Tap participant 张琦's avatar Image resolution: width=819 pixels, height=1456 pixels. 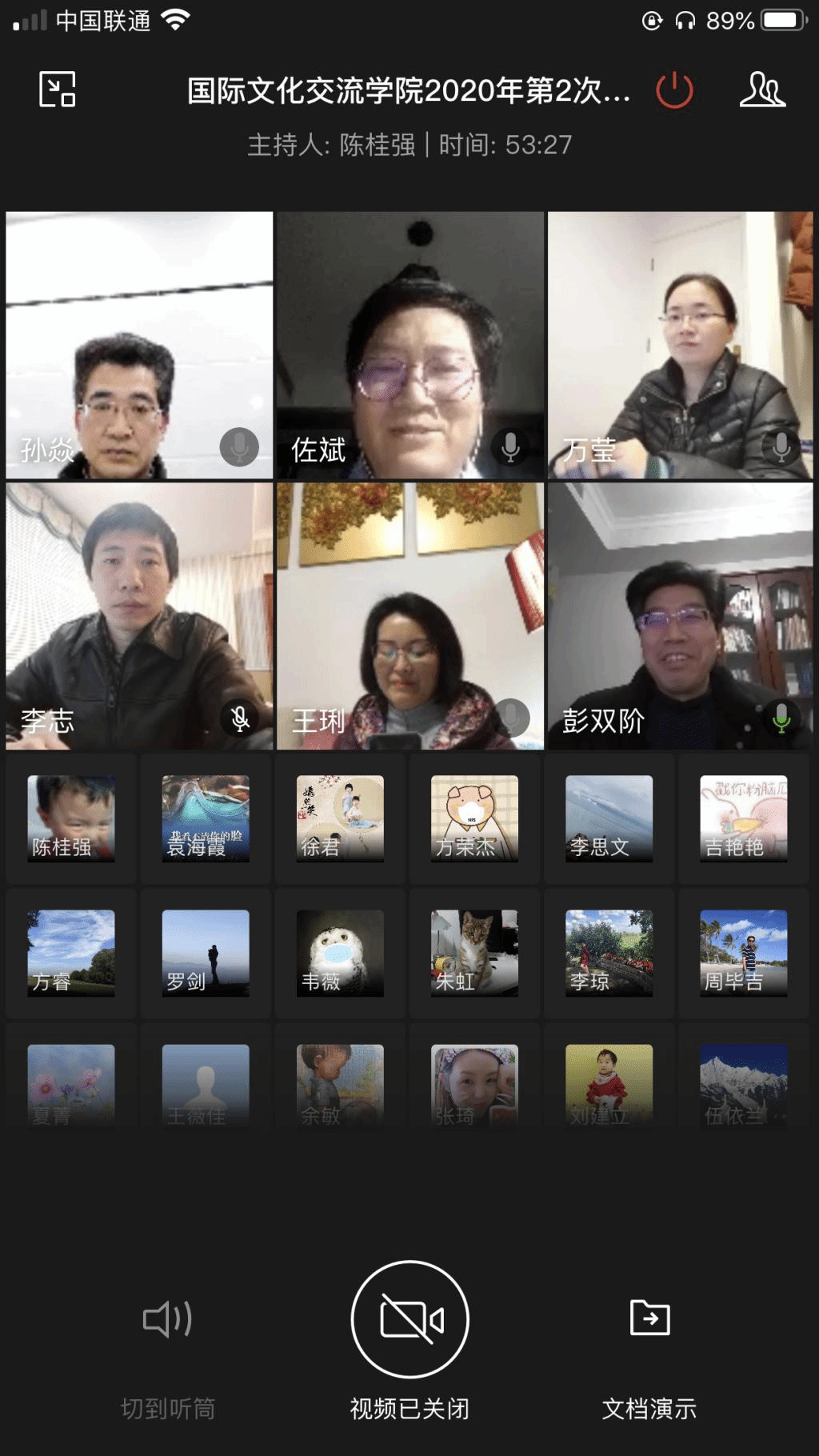coord(474,1086)
